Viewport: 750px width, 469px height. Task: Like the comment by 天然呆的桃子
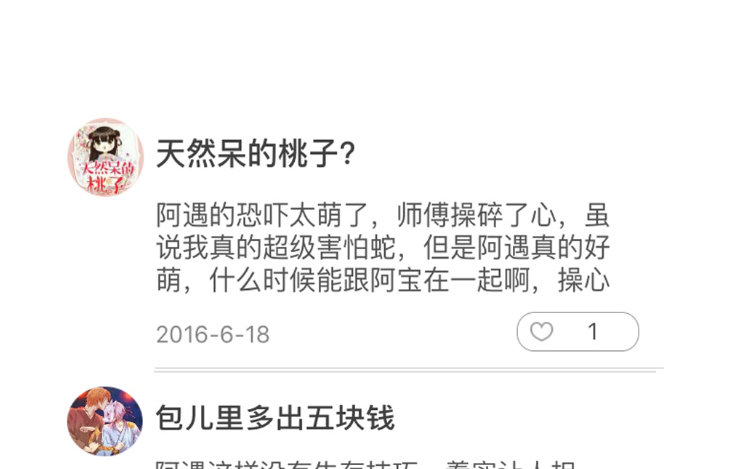tap(577, 331)
